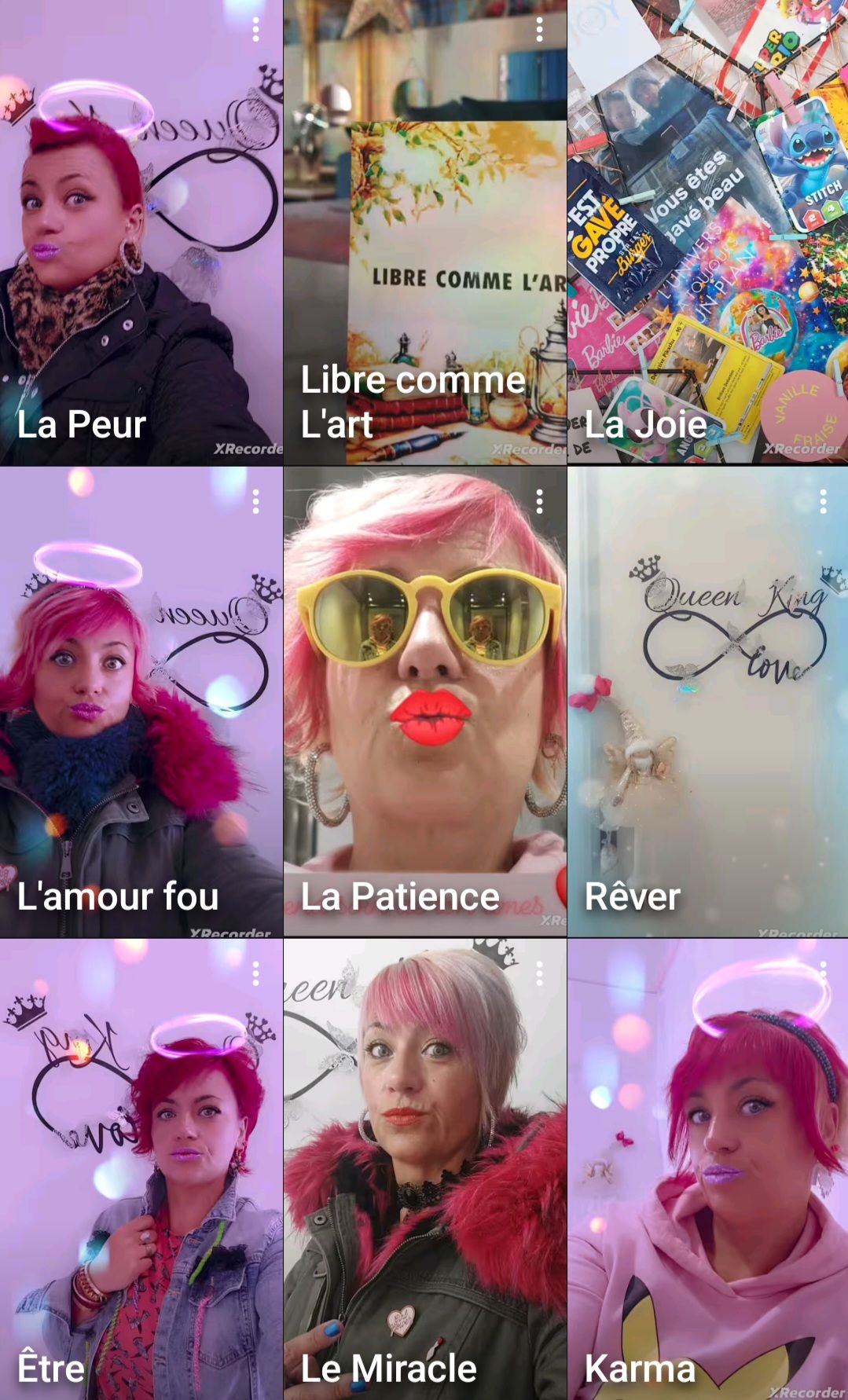Open overflow menu on L'amour fou
Screen dimensions: 848x1400
[x=255, y=501]
